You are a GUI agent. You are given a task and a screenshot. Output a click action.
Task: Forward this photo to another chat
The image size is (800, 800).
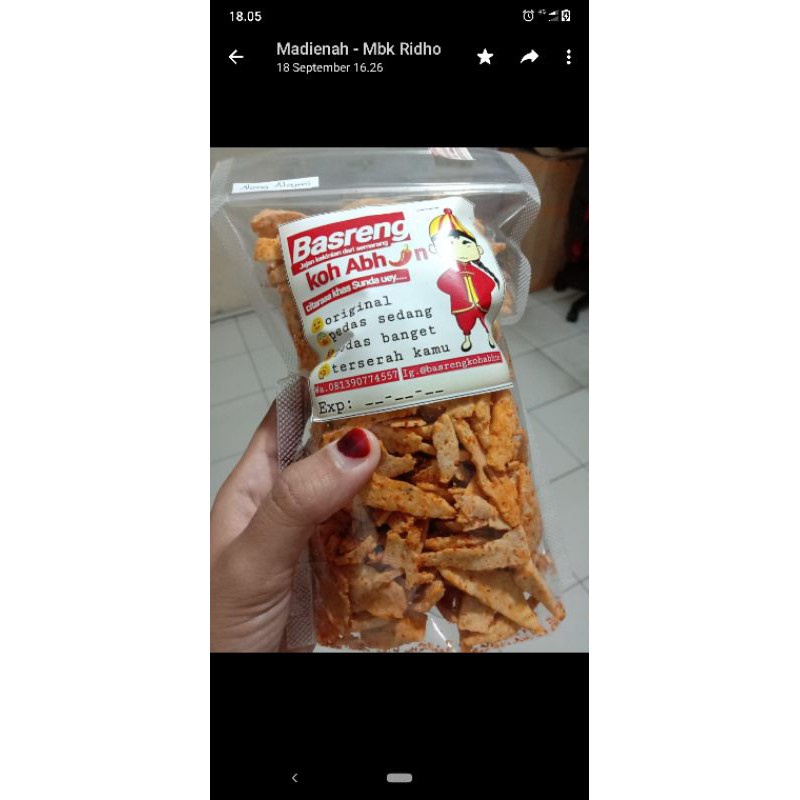pyautogui.click(x=529, y=57)
